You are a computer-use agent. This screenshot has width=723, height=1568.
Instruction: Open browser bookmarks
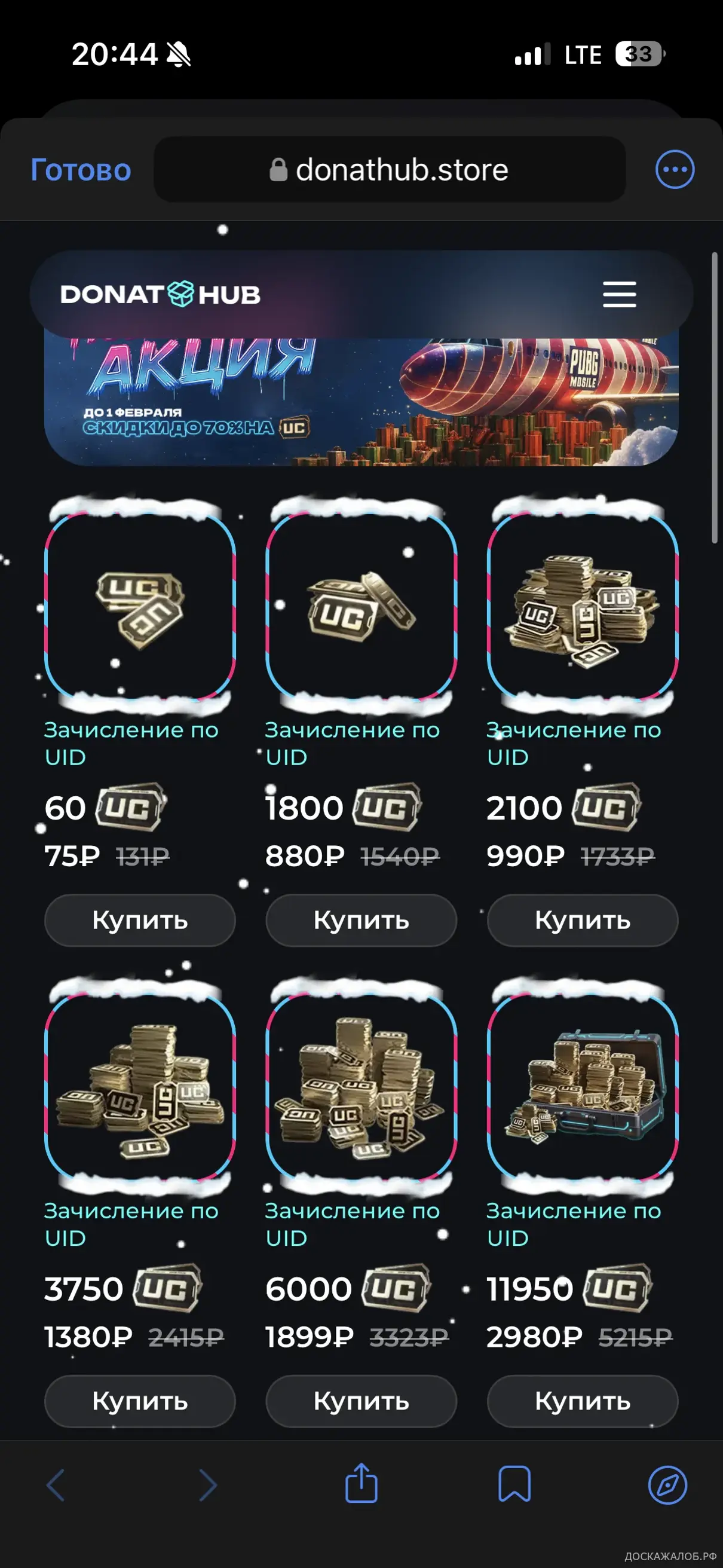514,1484
